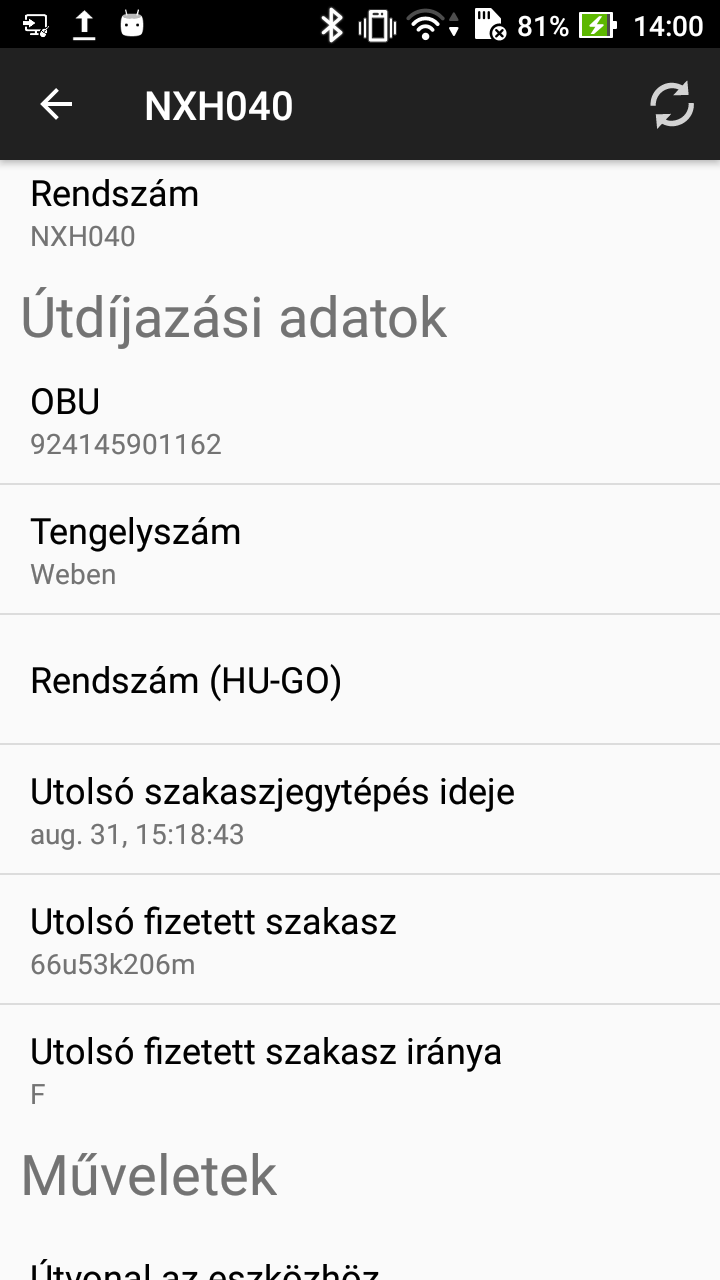This screenshot has width=720, height=1280.
Task: Open Utolsó szakaszjegytépés ideje entry
Action: (x=360, y=810)
